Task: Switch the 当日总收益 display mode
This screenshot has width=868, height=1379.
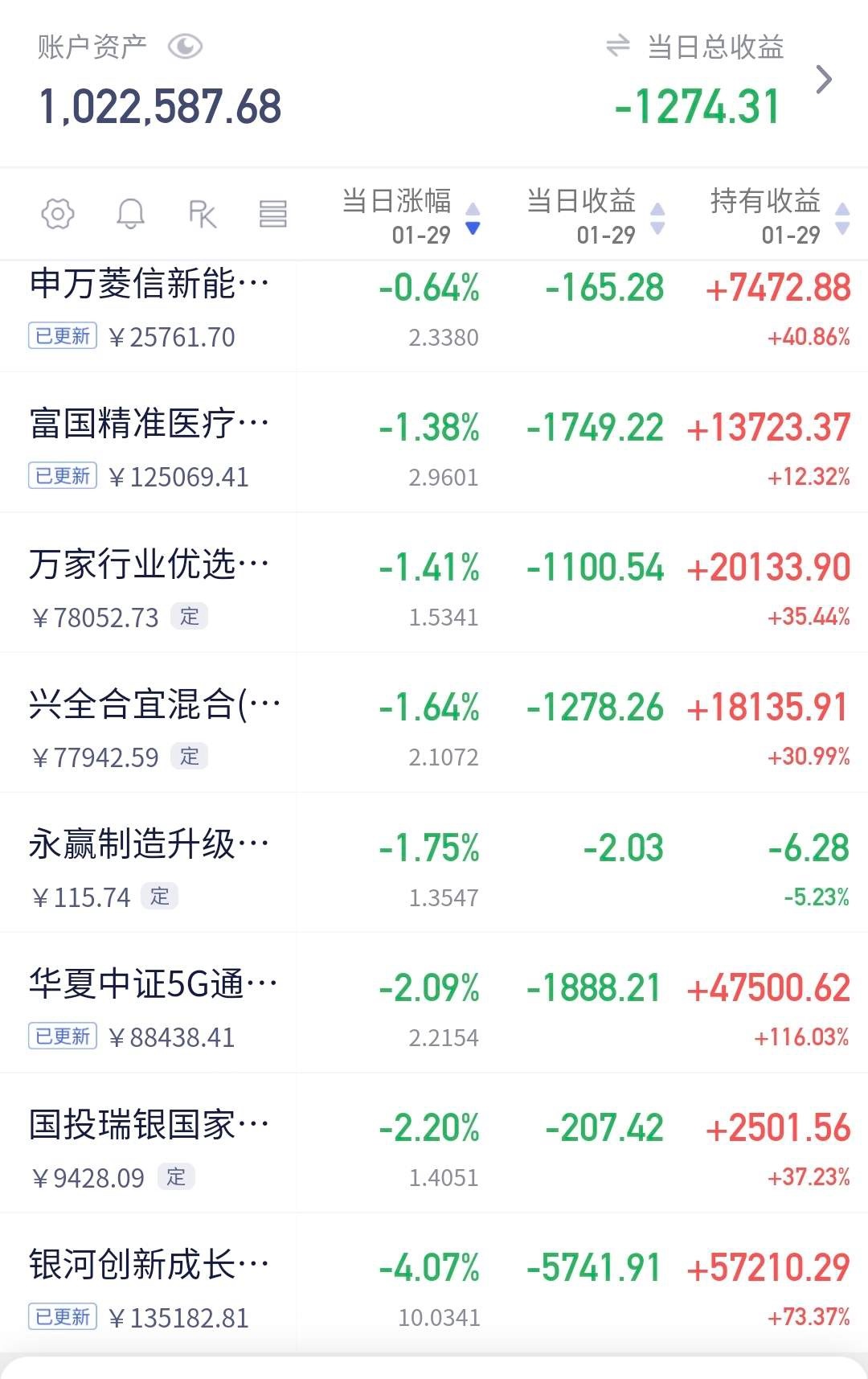Action: point(617,46)
